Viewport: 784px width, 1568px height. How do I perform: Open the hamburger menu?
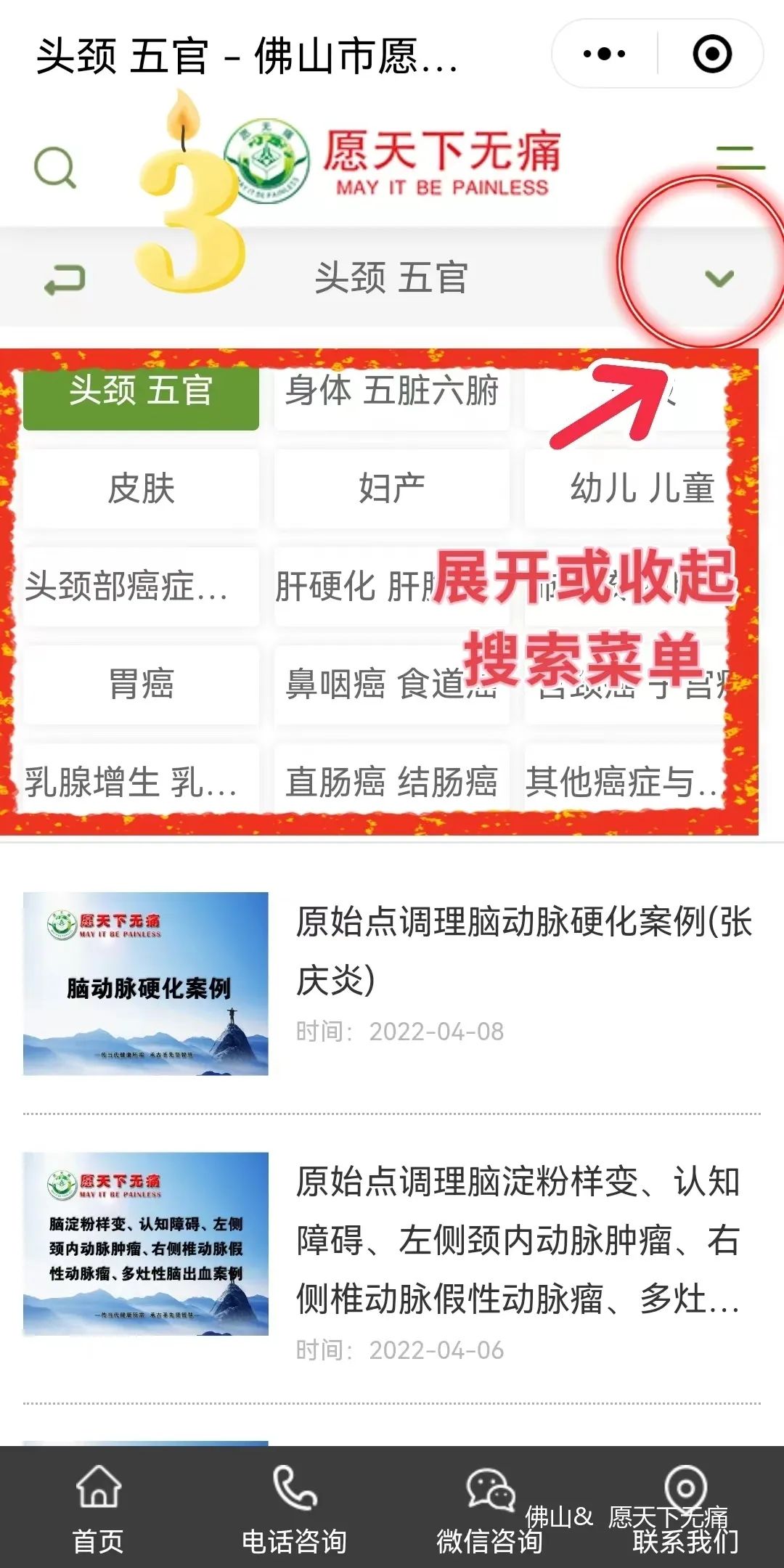pyautogui.click(x=740, y=166)
